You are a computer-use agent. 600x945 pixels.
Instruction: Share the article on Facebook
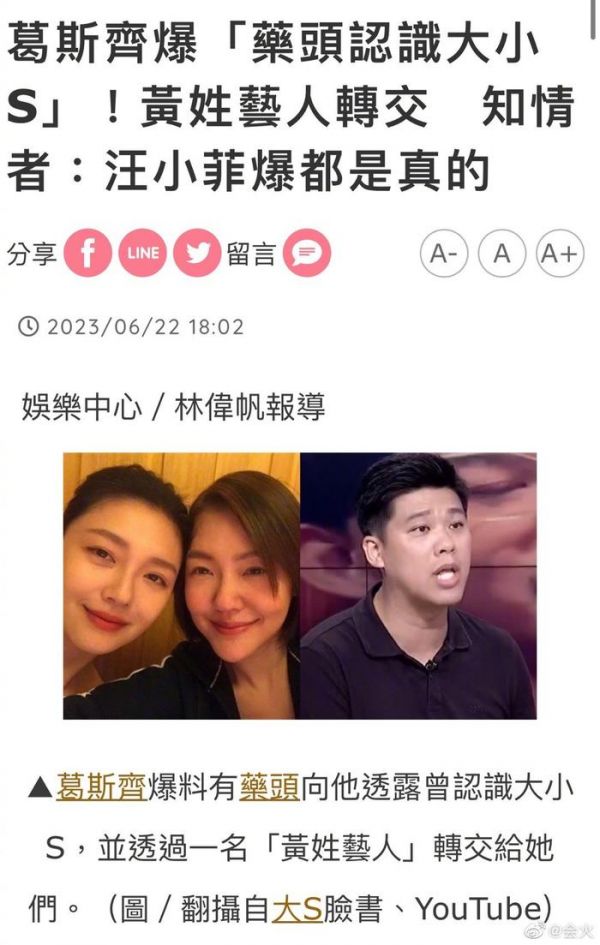(x=88, y=253)
